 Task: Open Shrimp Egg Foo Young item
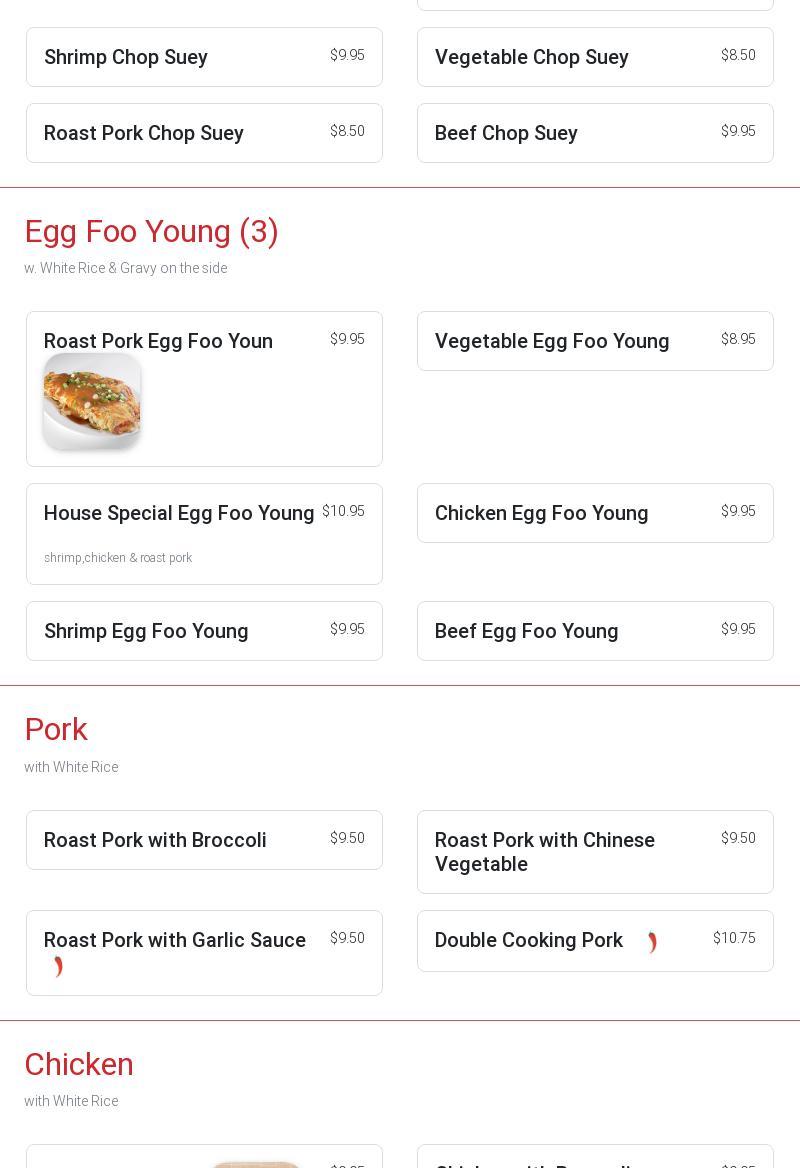click(x=204, y=631)
